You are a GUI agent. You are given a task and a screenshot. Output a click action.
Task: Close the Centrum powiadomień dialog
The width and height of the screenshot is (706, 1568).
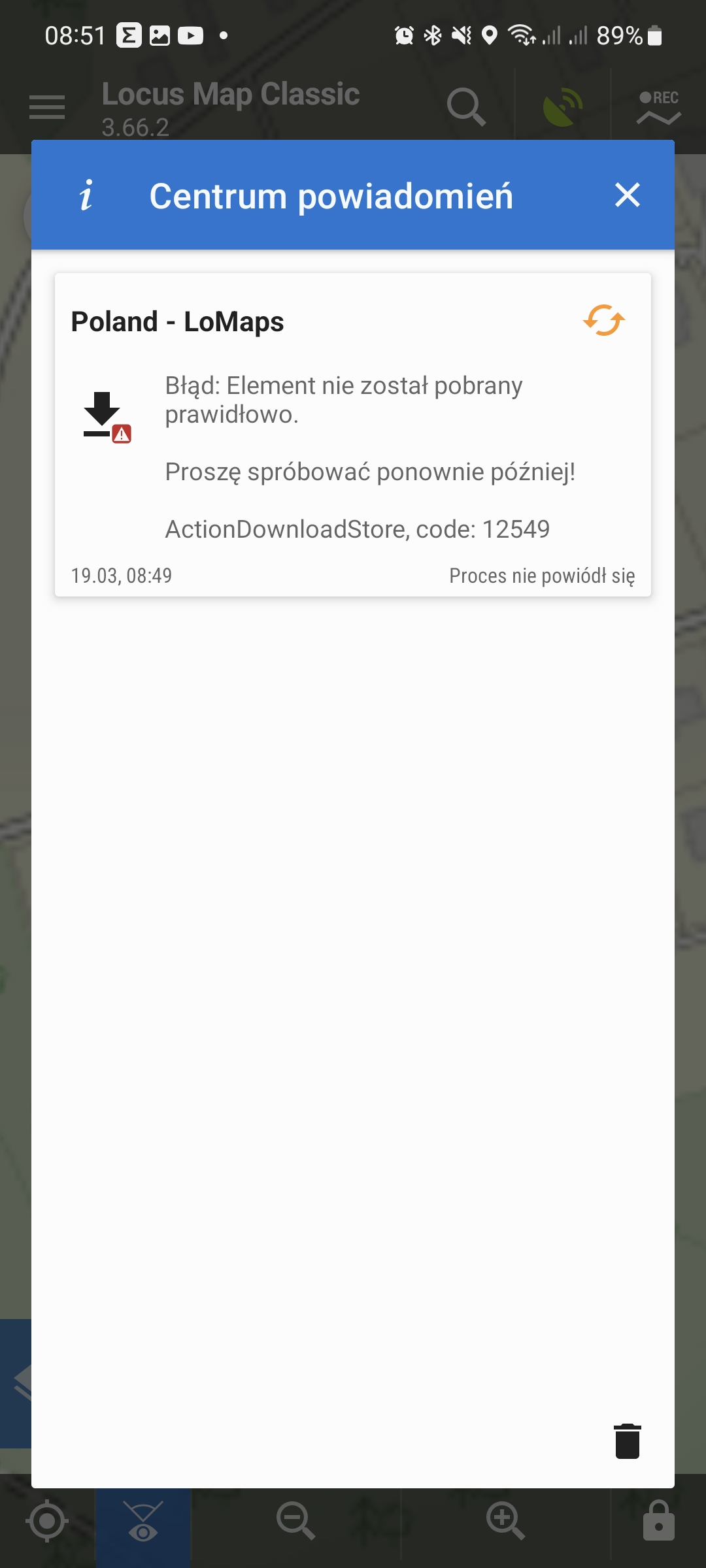[x=627, y=195]
